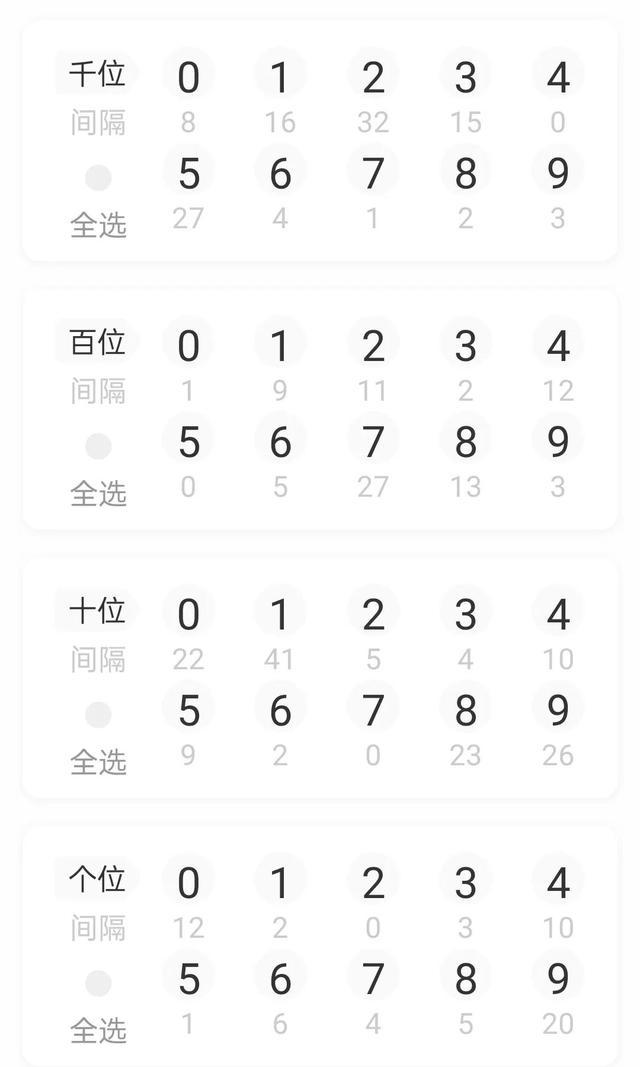This screenshot has height=1067, width=640.
Task: Pick number 7 for 十位
Action: [x=373, y=710]
